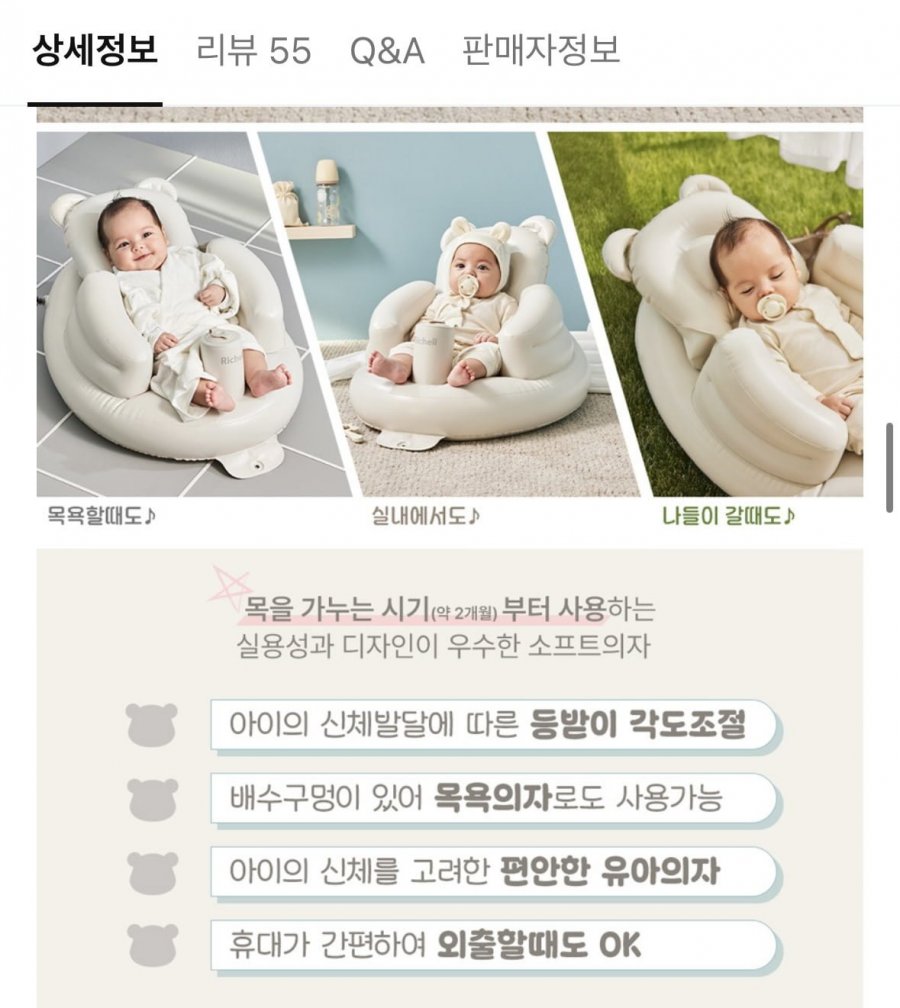The height and width of the screenshot is (1008, 900).
Task: Switch to the 리뷰 55 tab
Action: (254, 51)
